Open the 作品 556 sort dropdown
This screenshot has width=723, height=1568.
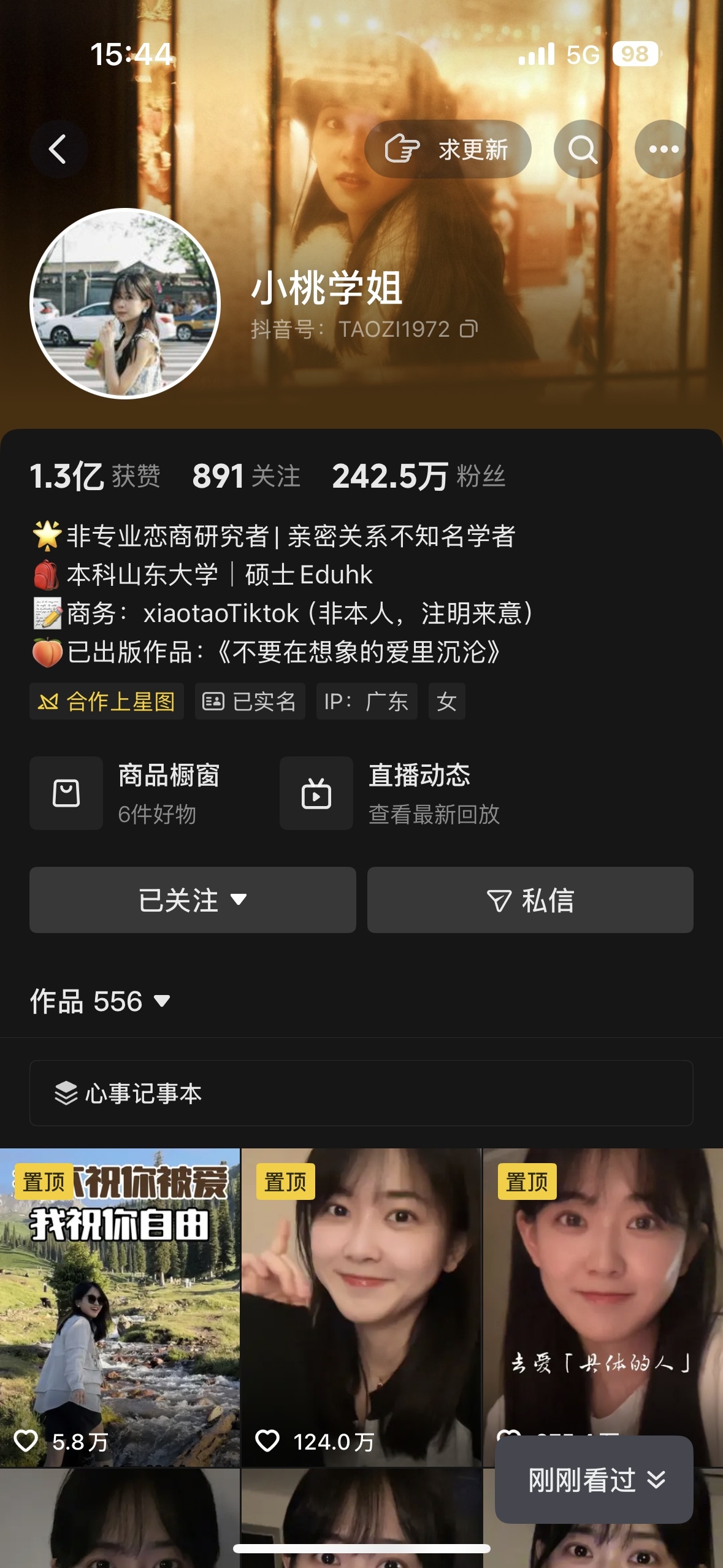[x=161, y=1002]
